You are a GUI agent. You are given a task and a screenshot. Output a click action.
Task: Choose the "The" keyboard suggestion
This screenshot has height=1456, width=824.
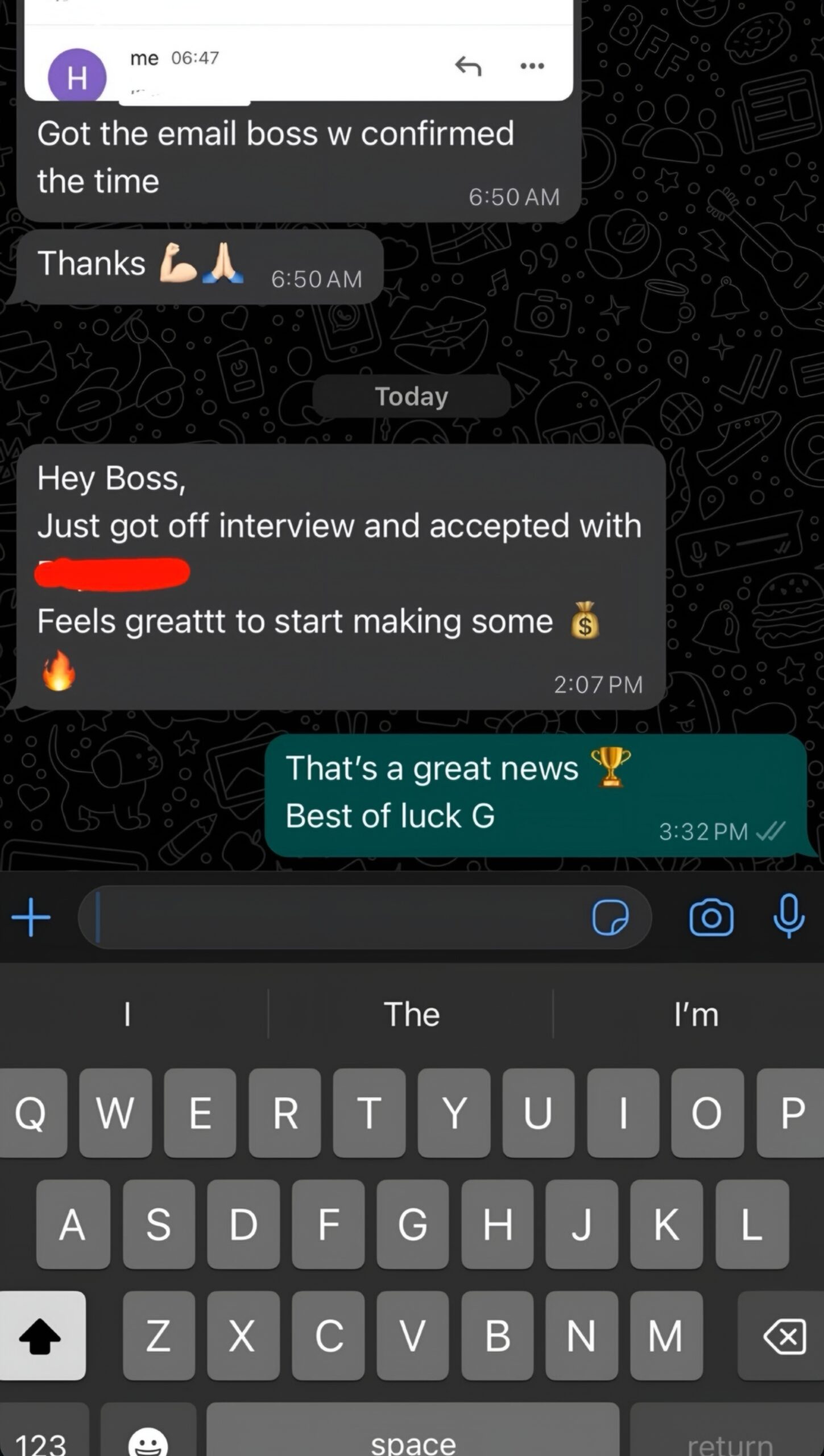(x=412, y=1015)
